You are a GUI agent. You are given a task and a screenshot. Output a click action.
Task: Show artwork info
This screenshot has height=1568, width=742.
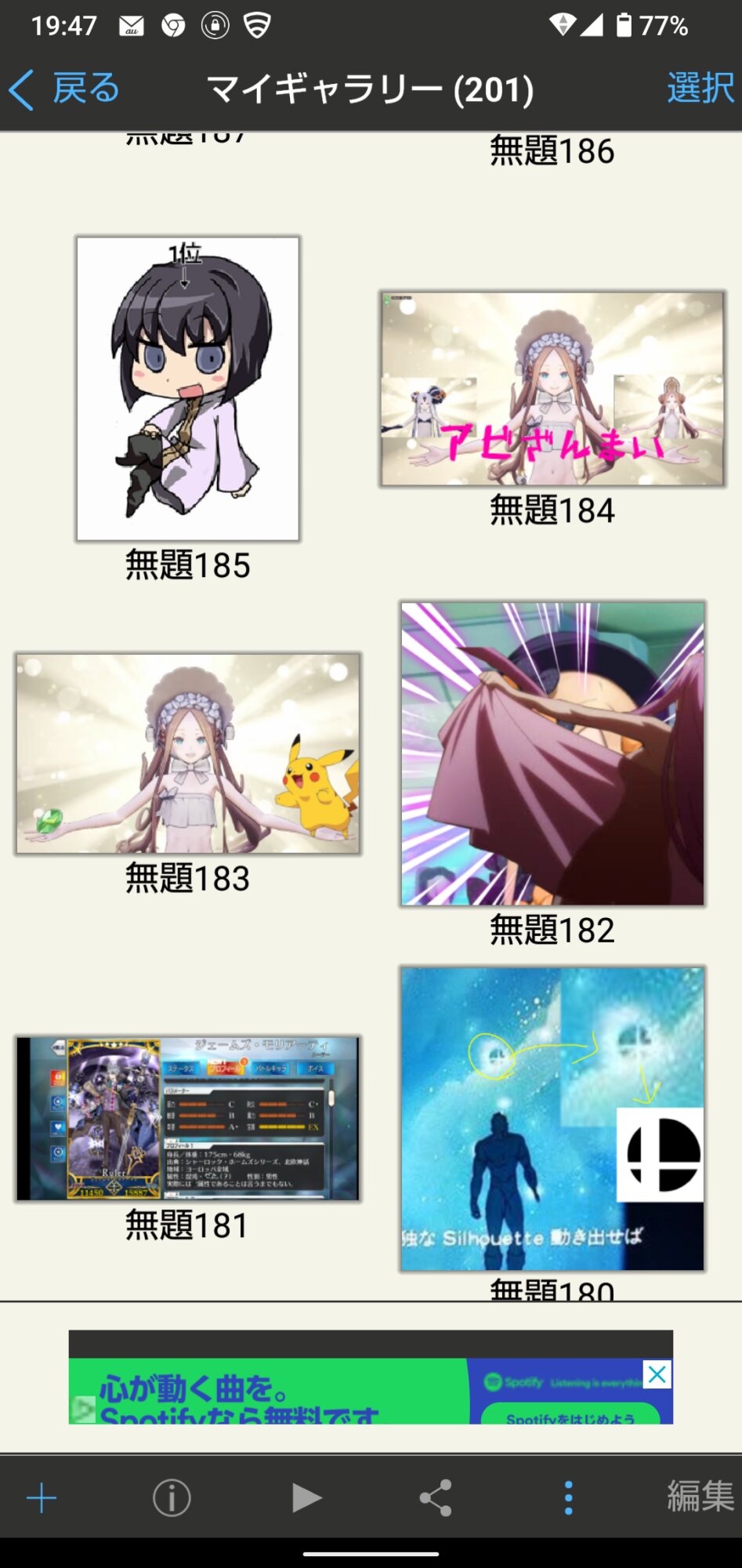(x=172, y=1498)
